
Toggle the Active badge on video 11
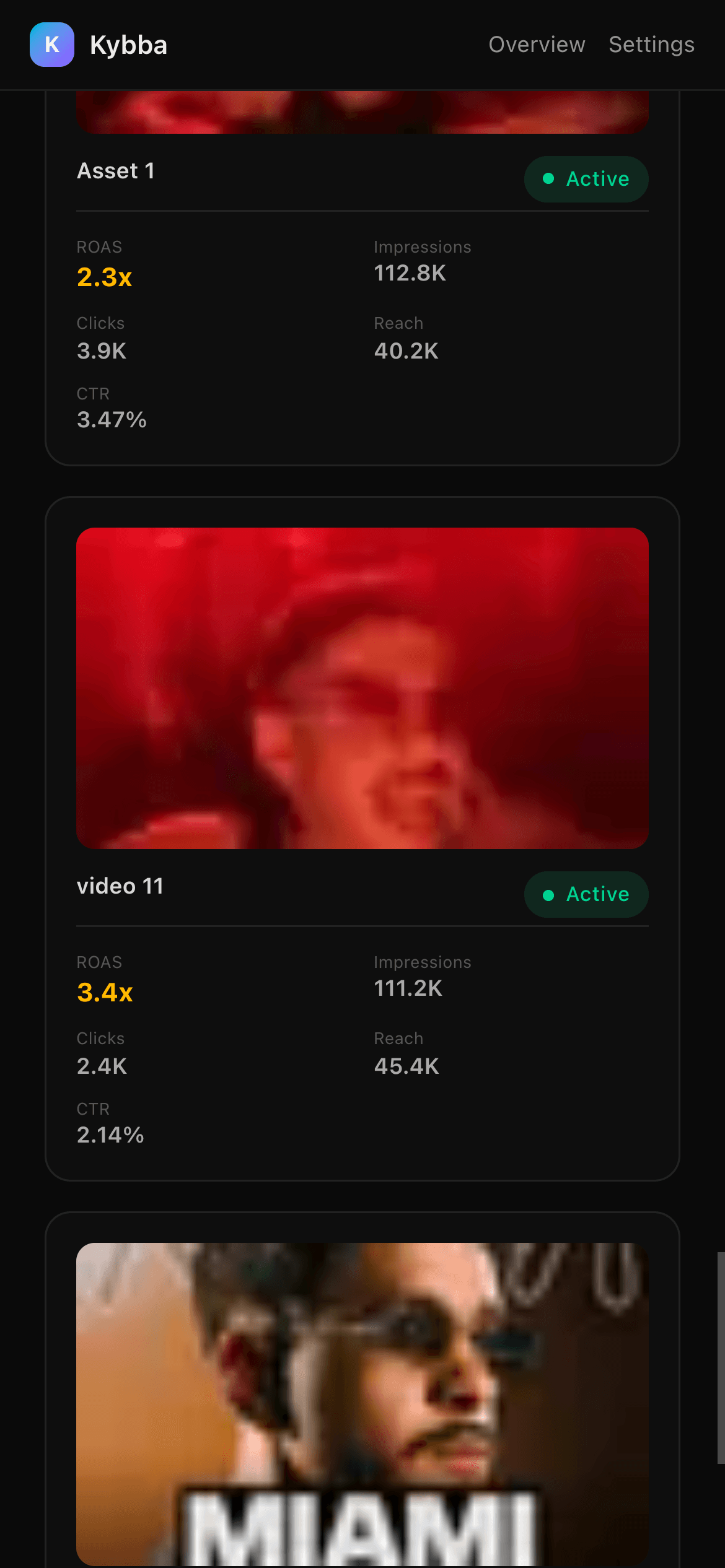(x=586, y=894)
